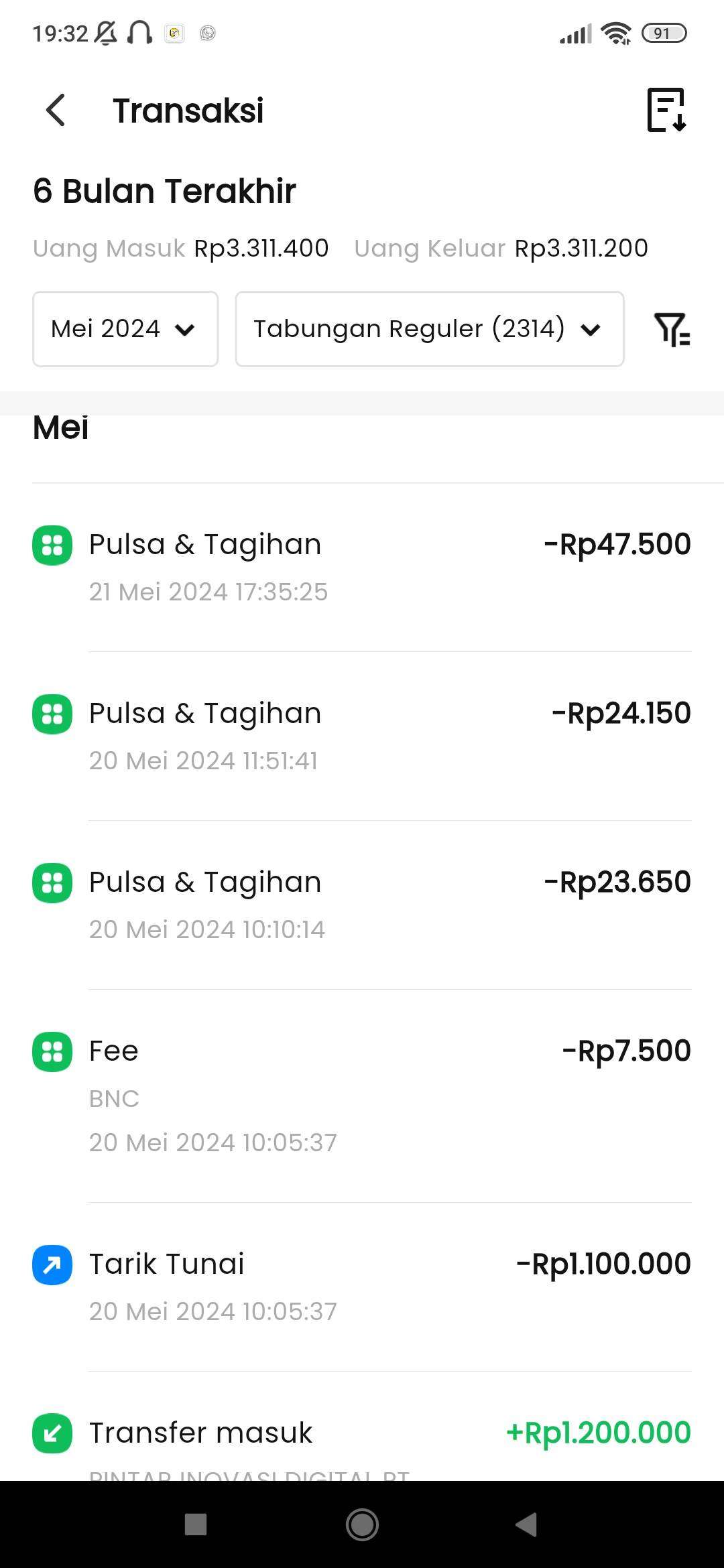Open the Pulsa & Tagihan -Rp47.500 transaction
The height and width of the screenshot is (1568, 724).
[362, 567]
